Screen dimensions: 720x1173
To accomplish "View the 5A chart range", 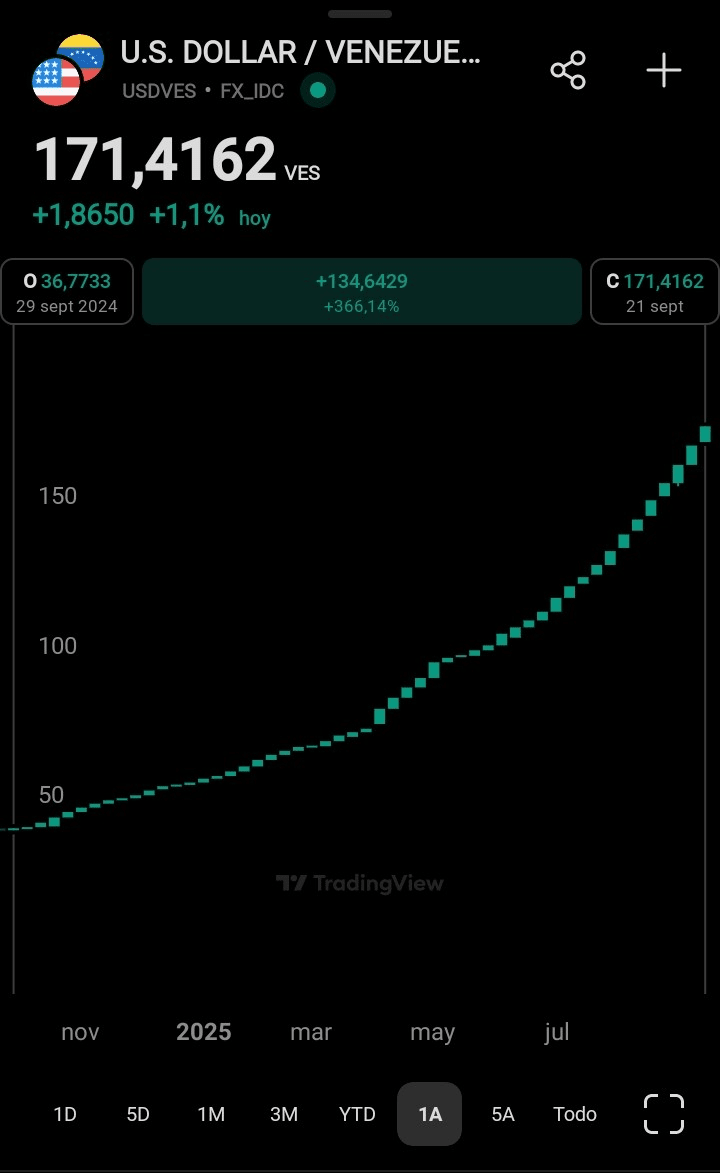I will click(503, 1114).
